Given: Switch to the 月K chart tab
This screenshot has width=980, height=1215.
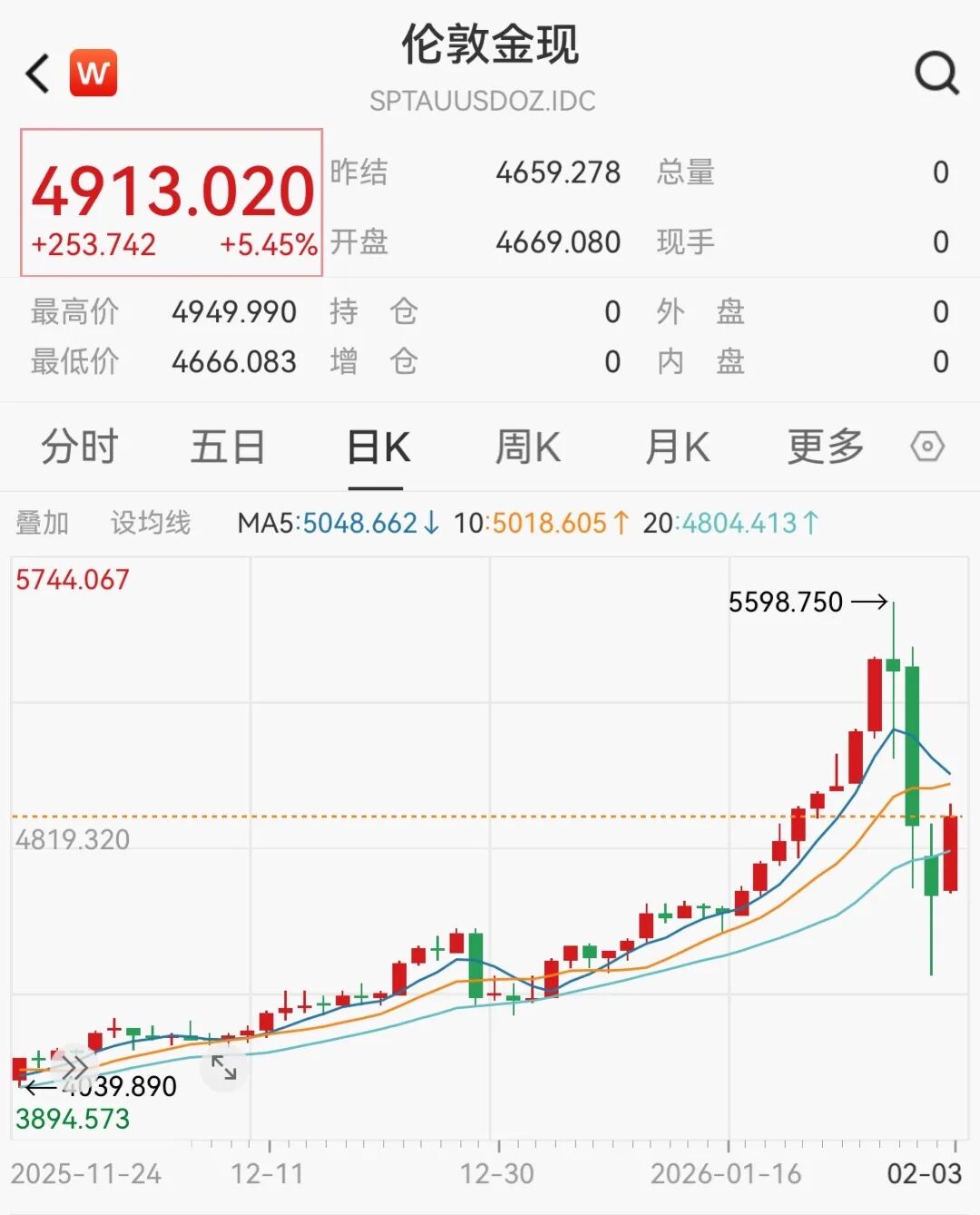Looking at the screenshot, I should click(x=677, y=447).
